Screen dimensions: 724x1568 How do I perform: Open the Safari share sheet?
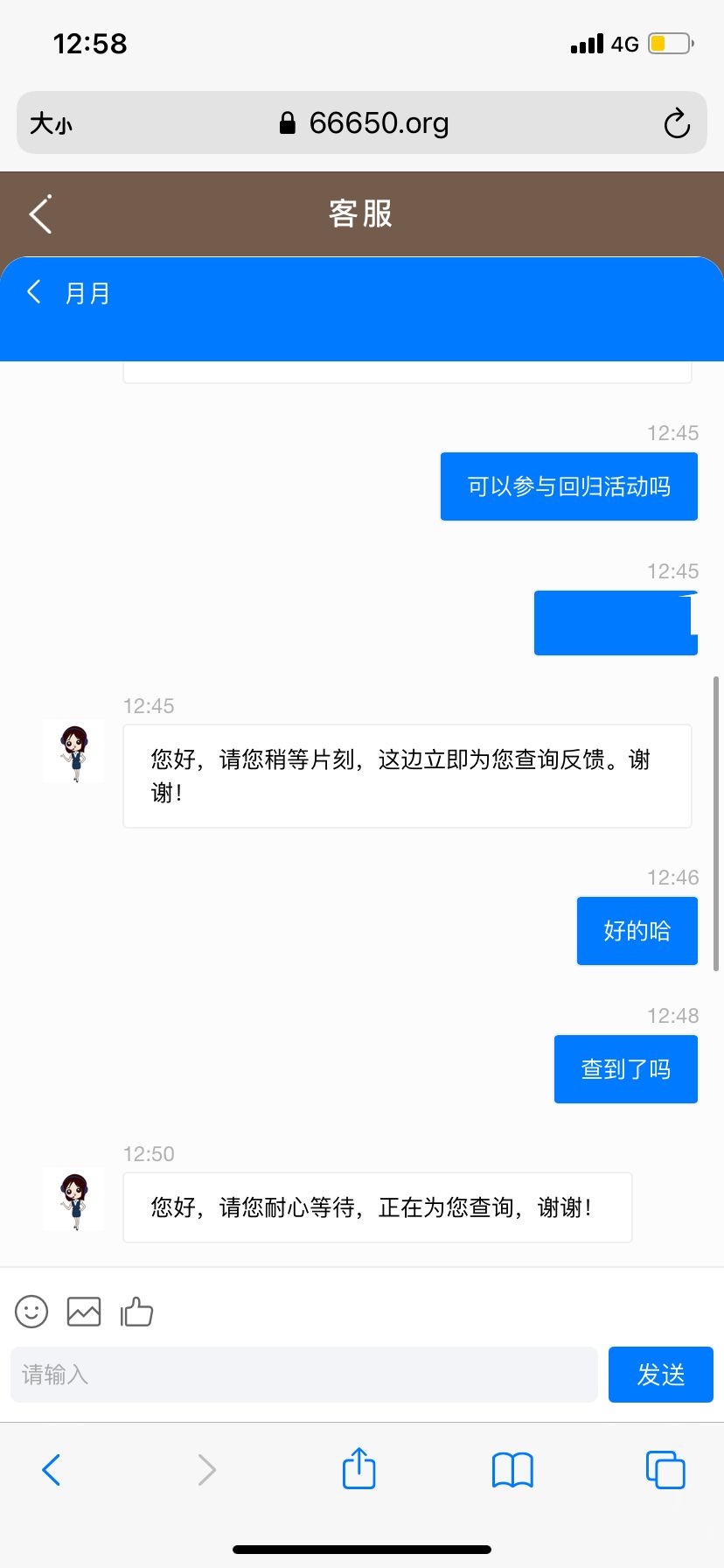(359, 1468)
